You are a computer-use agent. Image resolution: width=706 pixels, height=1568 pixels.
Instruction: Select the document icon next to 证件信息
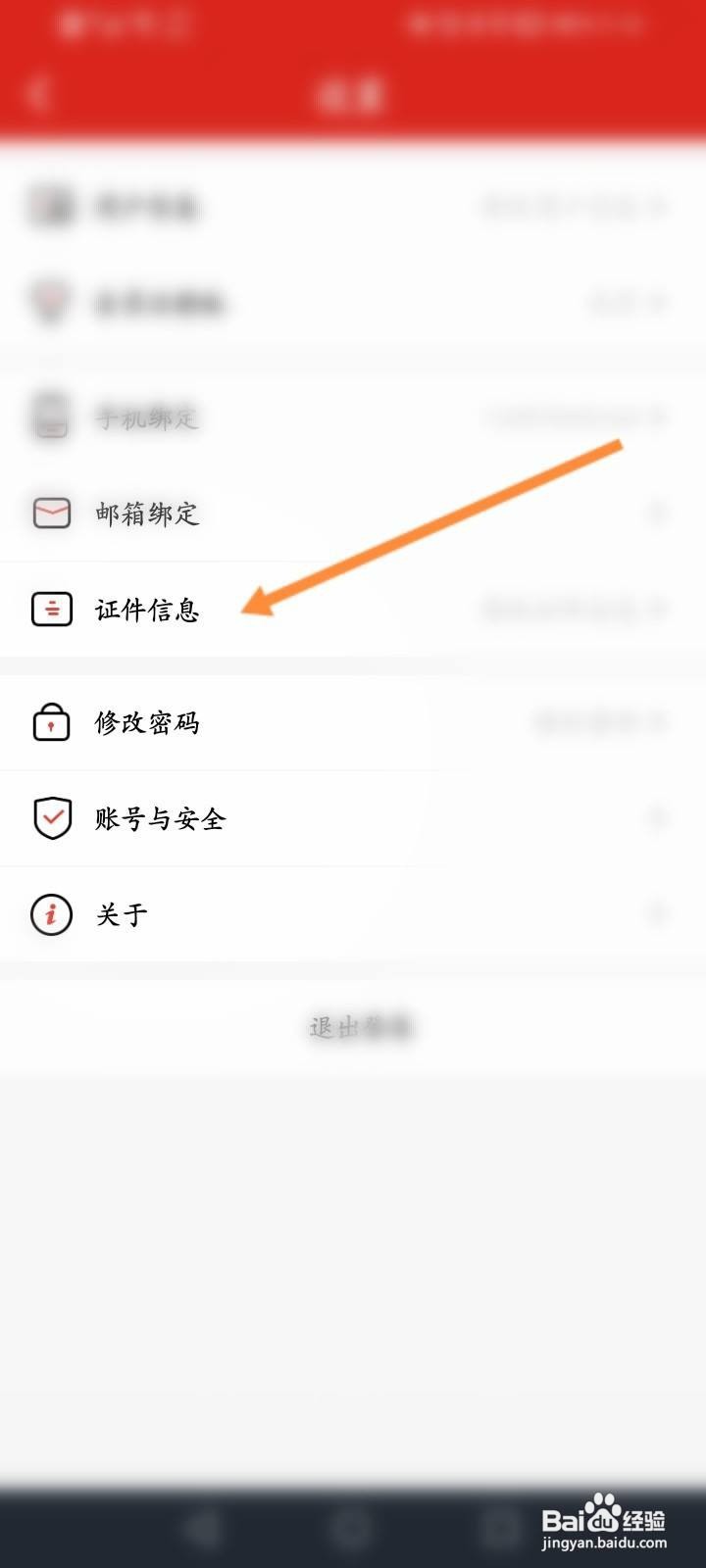(51, 609)
